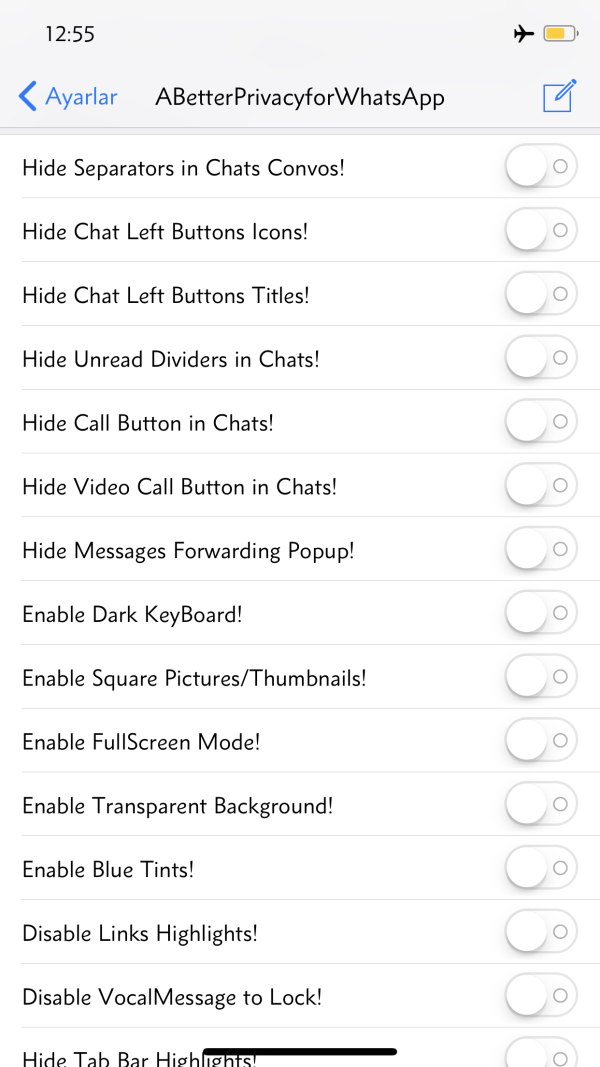Viewport: 600px width, 1067px height.
Task: Turn on Hide Chat Left Buttons Icons
Action: [x=541, y=231]
